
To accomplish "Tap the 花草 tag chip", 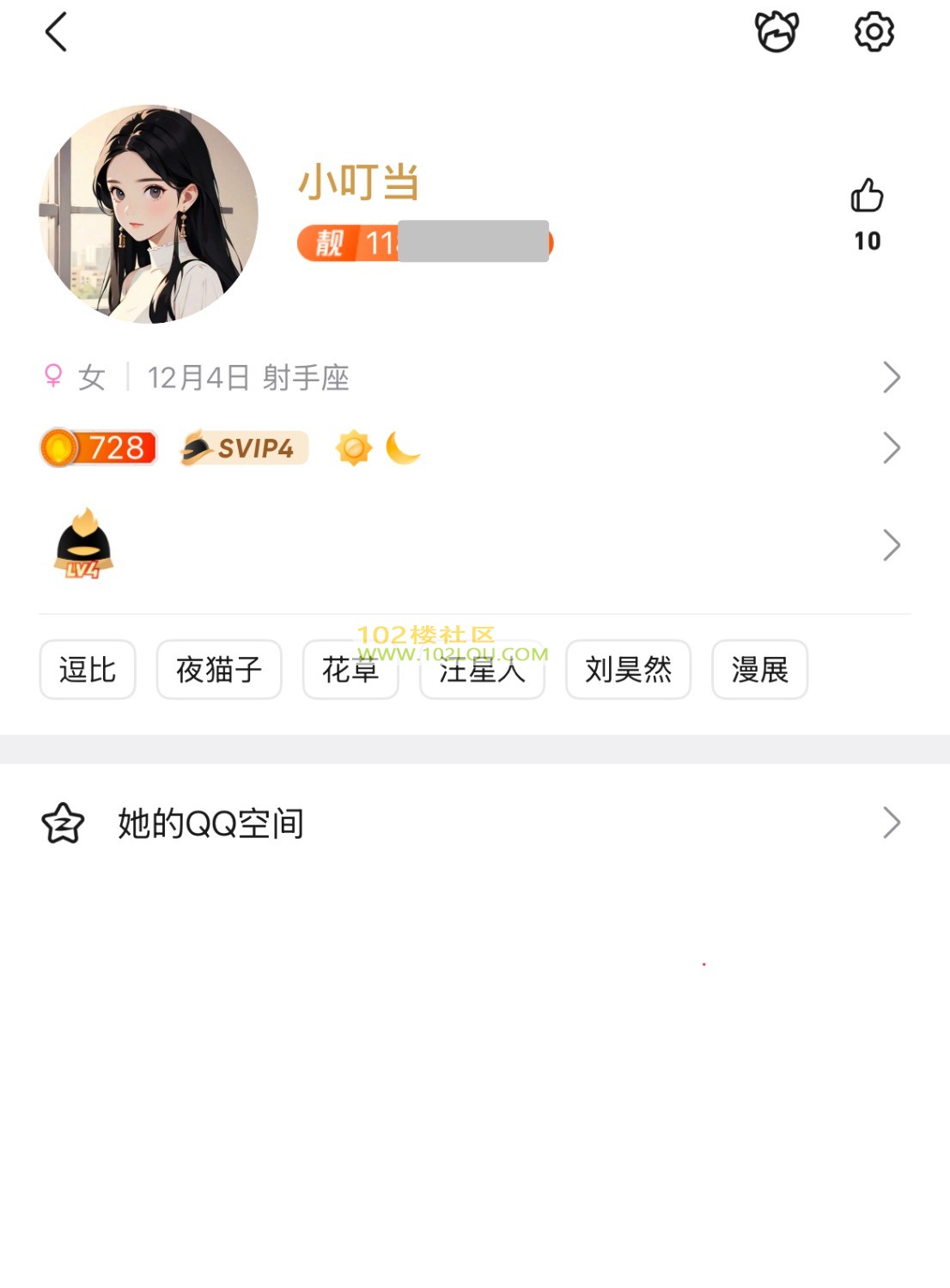I will [x=350, y=670].
